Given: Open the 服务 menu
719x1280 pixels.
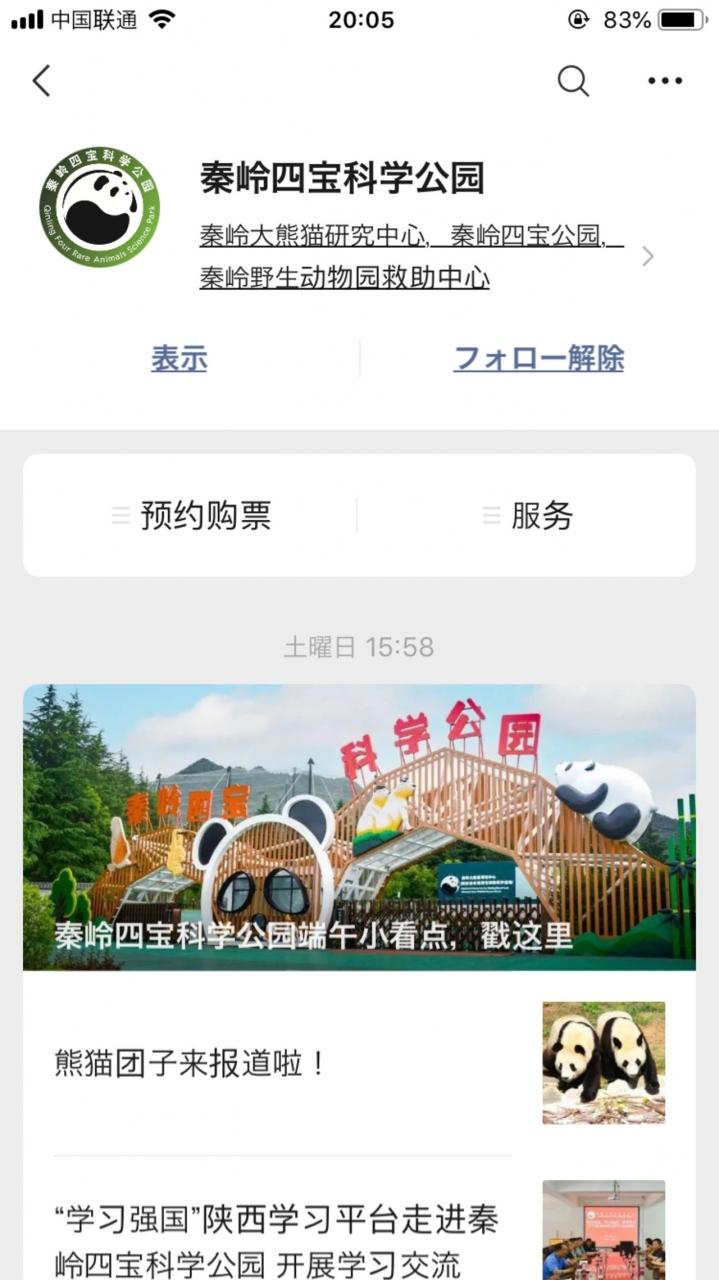Looking at the screenshot, I should 528,515.
